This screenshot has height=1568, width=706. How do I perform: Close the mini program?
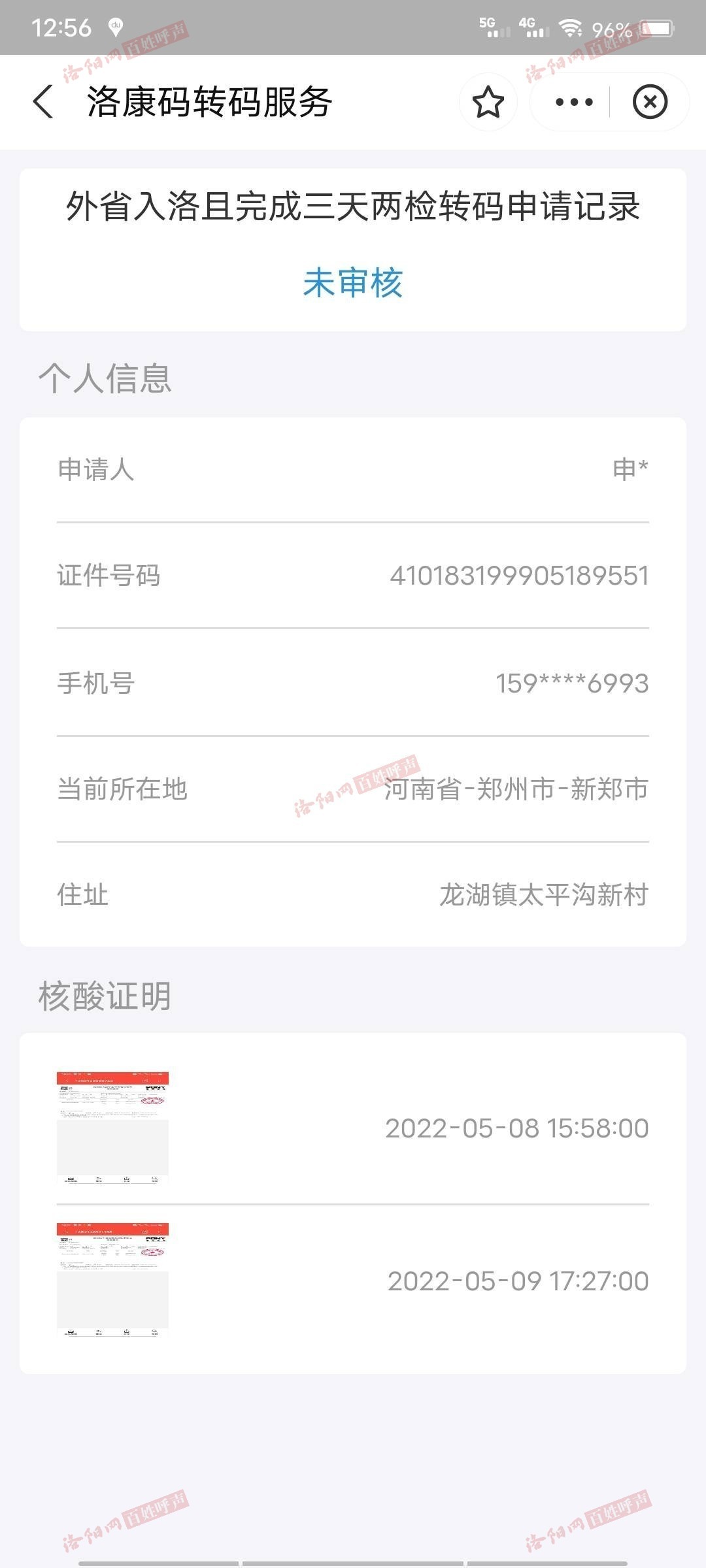pyautogui.click(x=650, y=103)
